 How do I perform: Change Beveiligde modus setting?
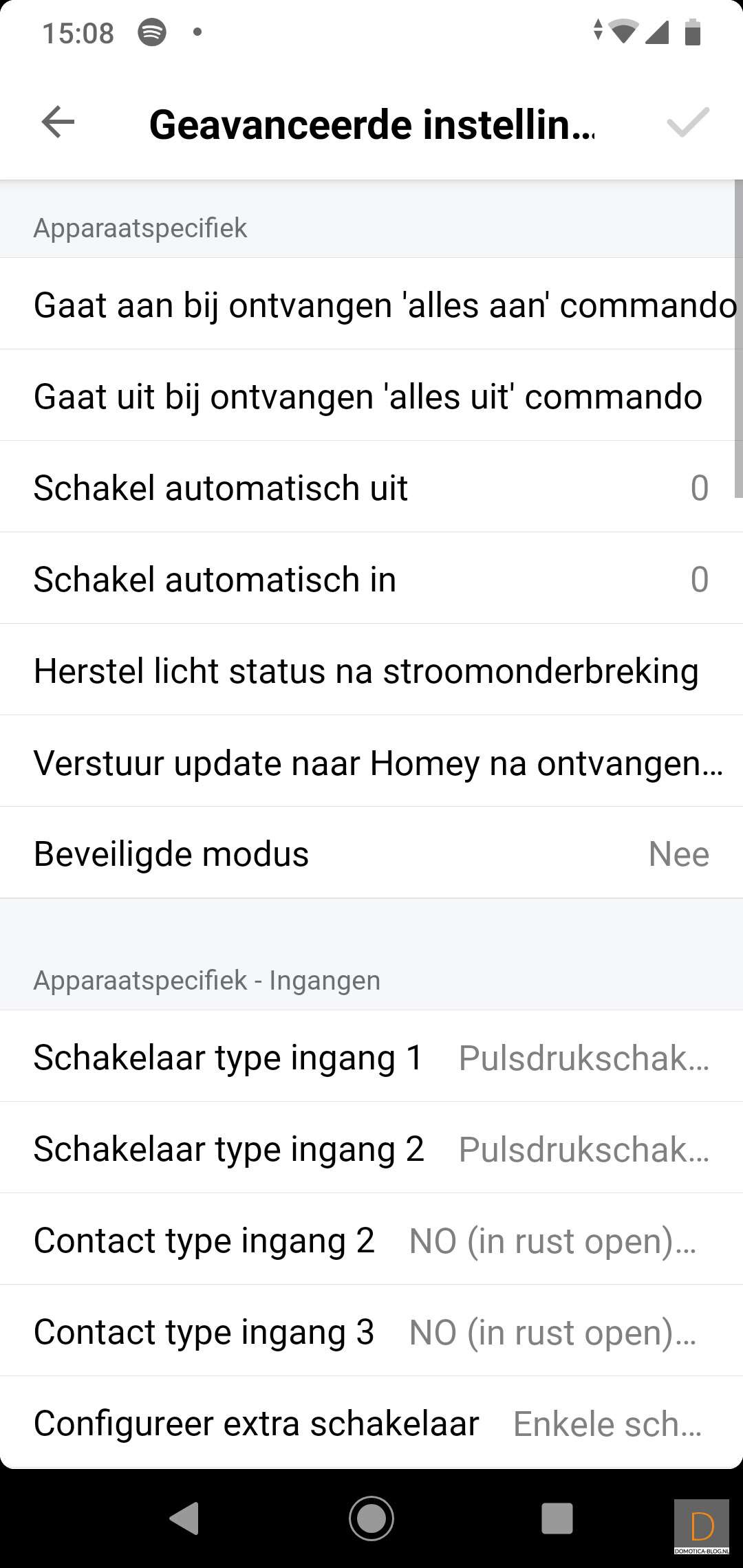[x=371, y=853]
